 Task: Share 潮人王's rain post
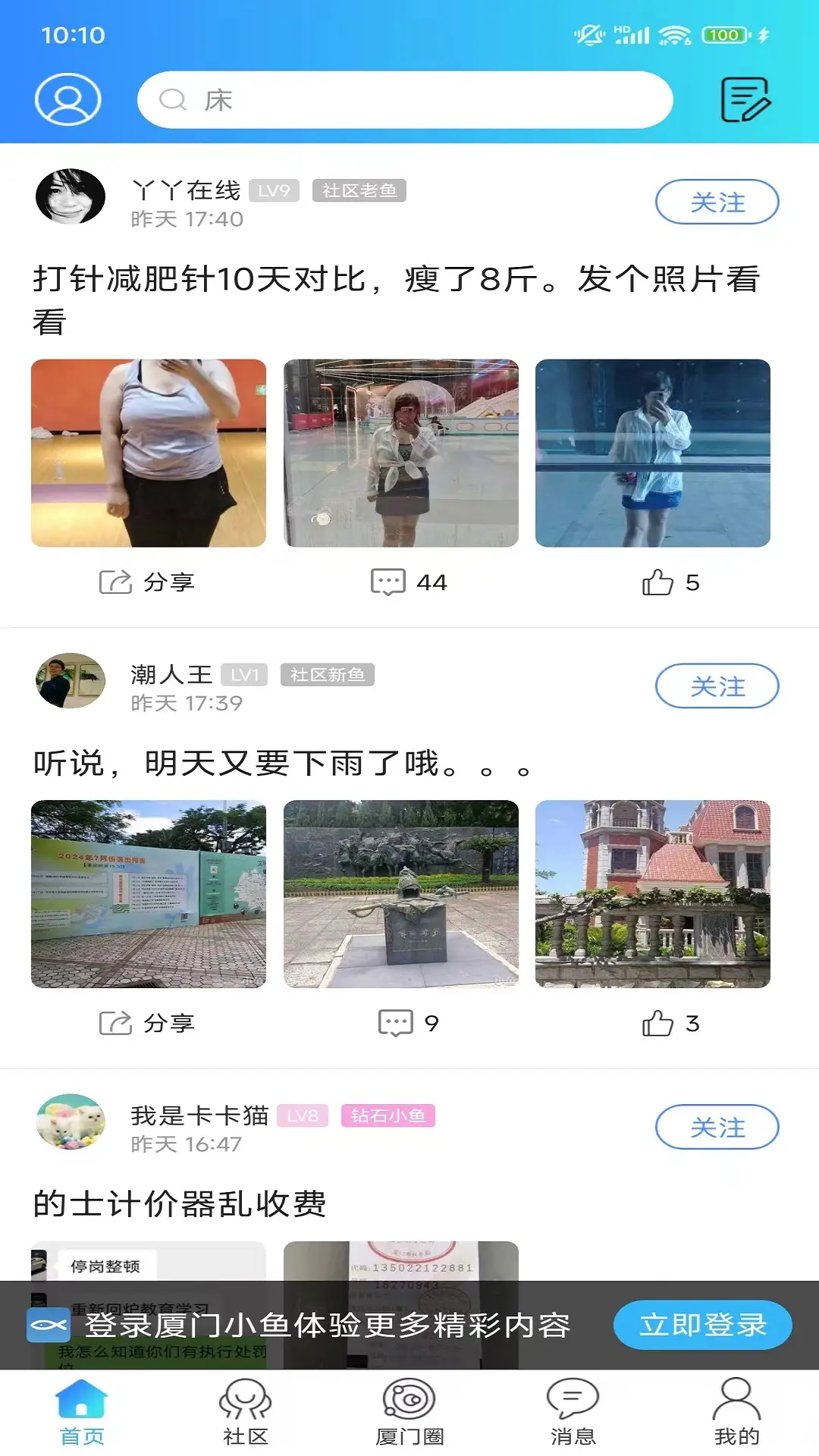tap(147, 1024)
